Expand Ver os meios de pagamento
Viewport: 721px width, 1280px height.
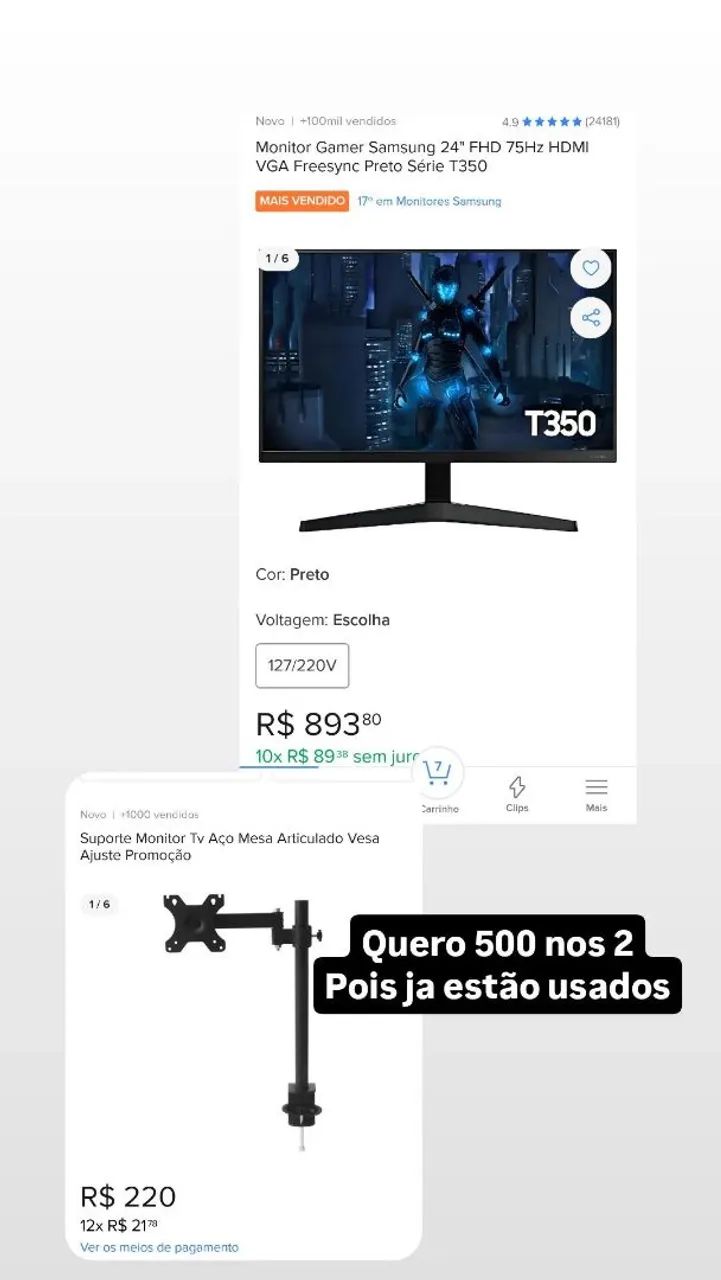(x=158, y=1247)
